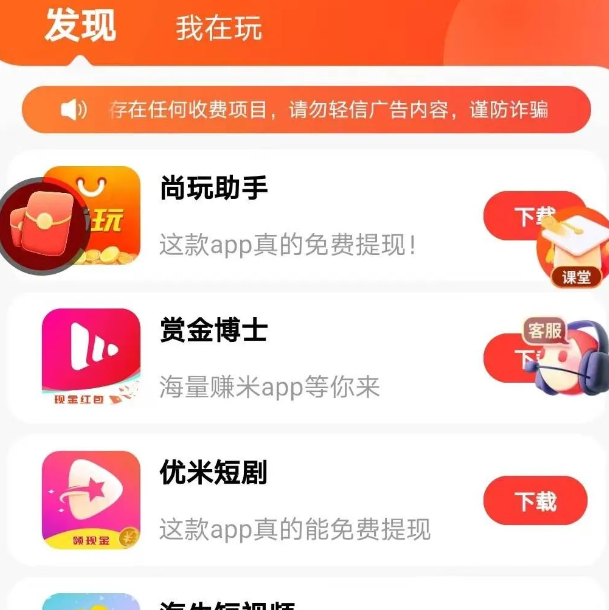This screenshot has width=609, height=610.
Task: Switch to the 我在玩 tab
Action: 219,28
